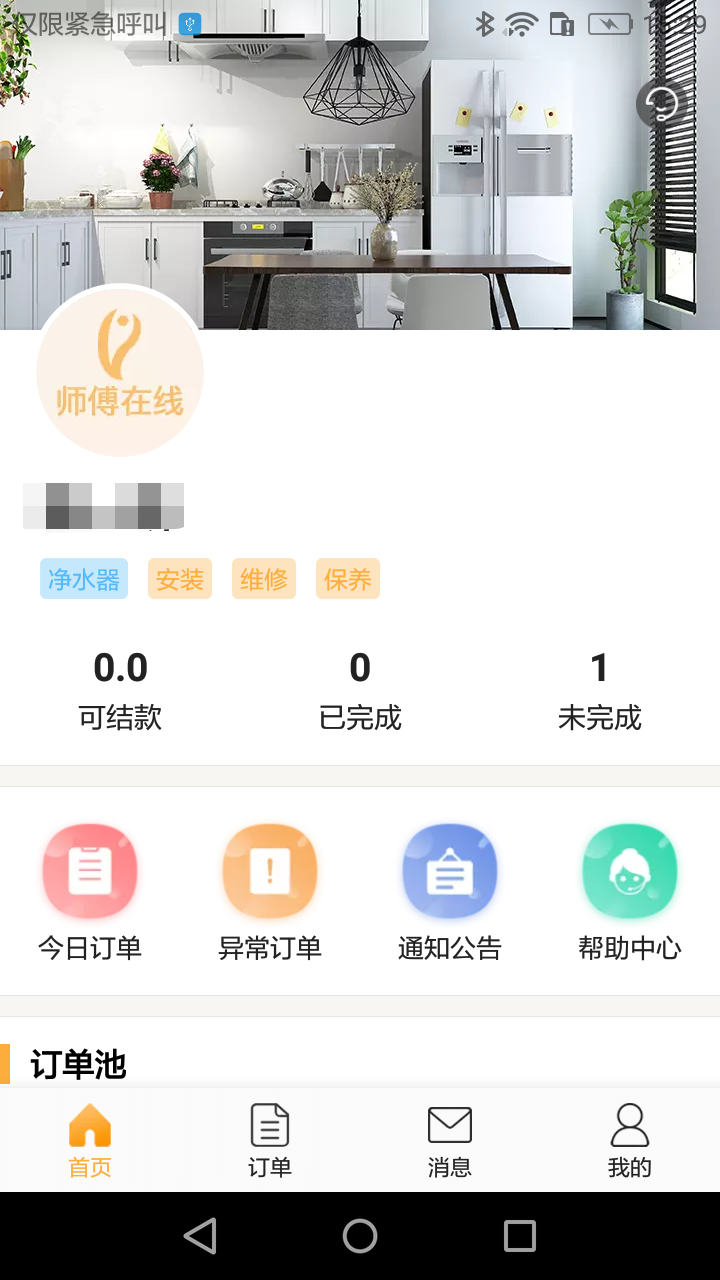
Task: View 未完成 orders count
Action: coord(600,691)
